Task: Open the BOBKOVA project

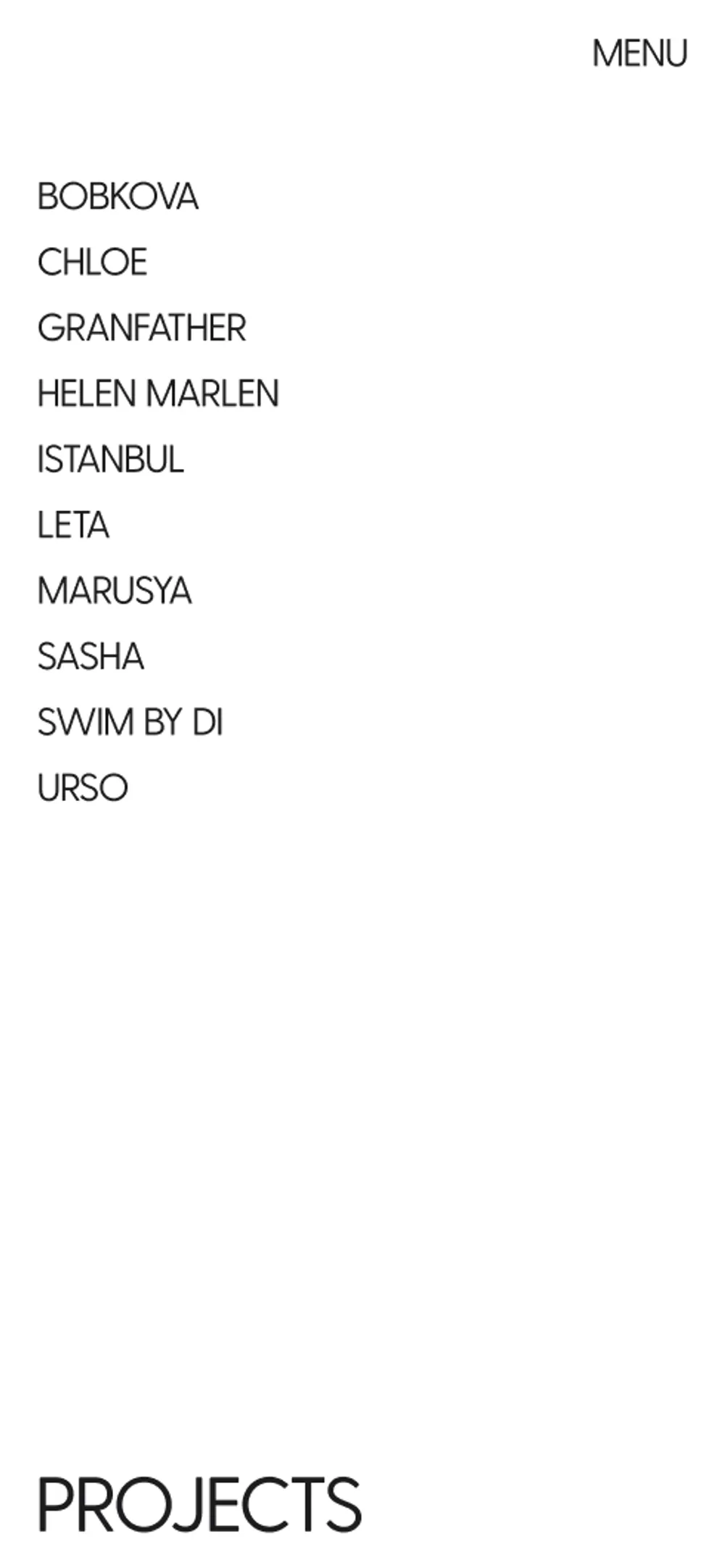Action: (117, 196)
